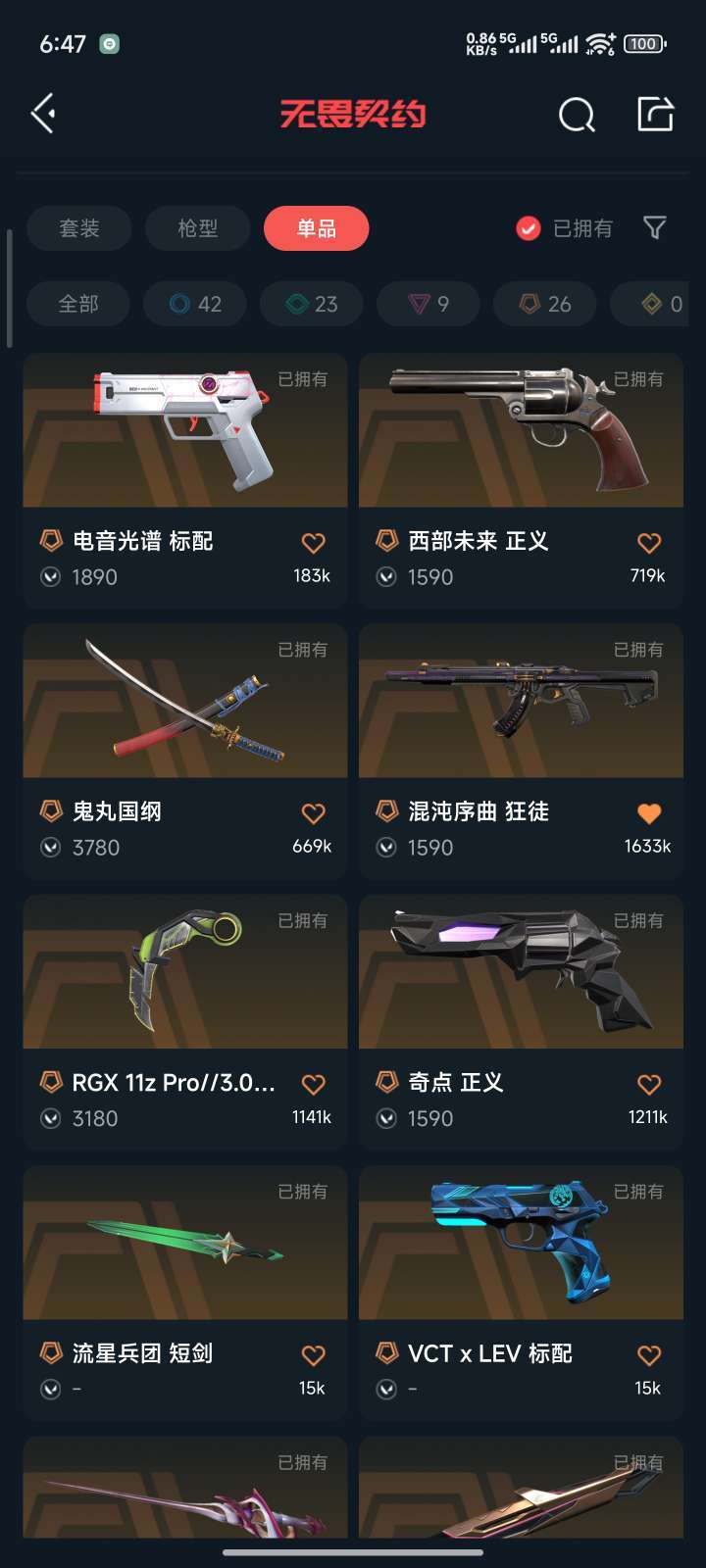Like the 西部未来 正义 skin
The image size is (706, 1568).
pos(648,543)
